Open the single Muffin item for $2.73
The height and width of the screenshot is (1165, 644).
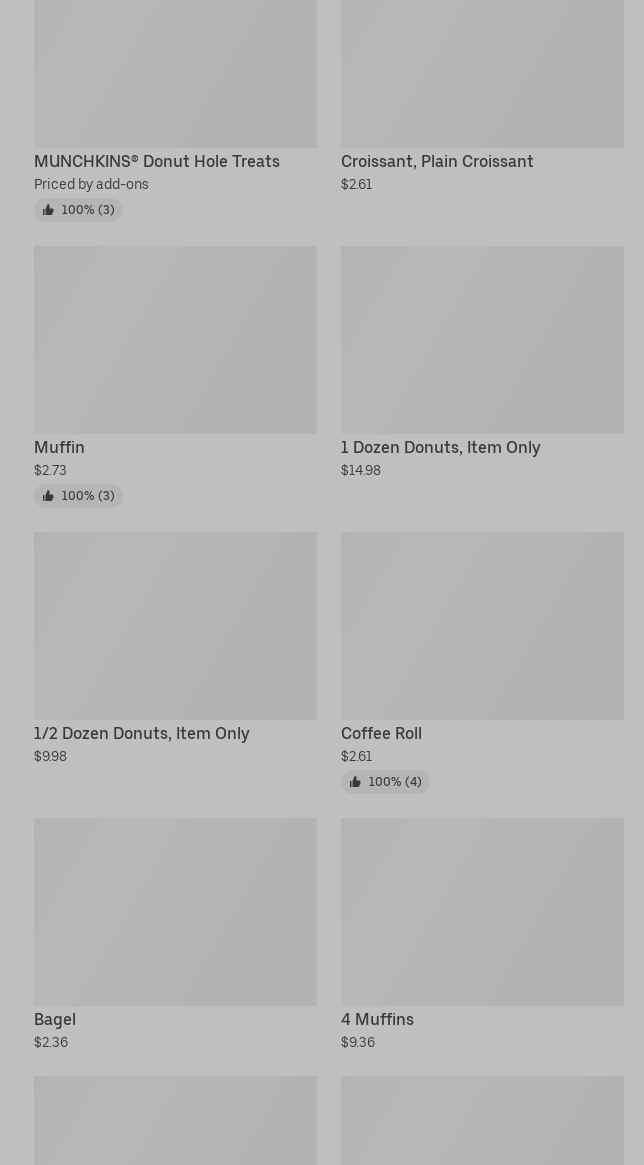tap(175, 377)
